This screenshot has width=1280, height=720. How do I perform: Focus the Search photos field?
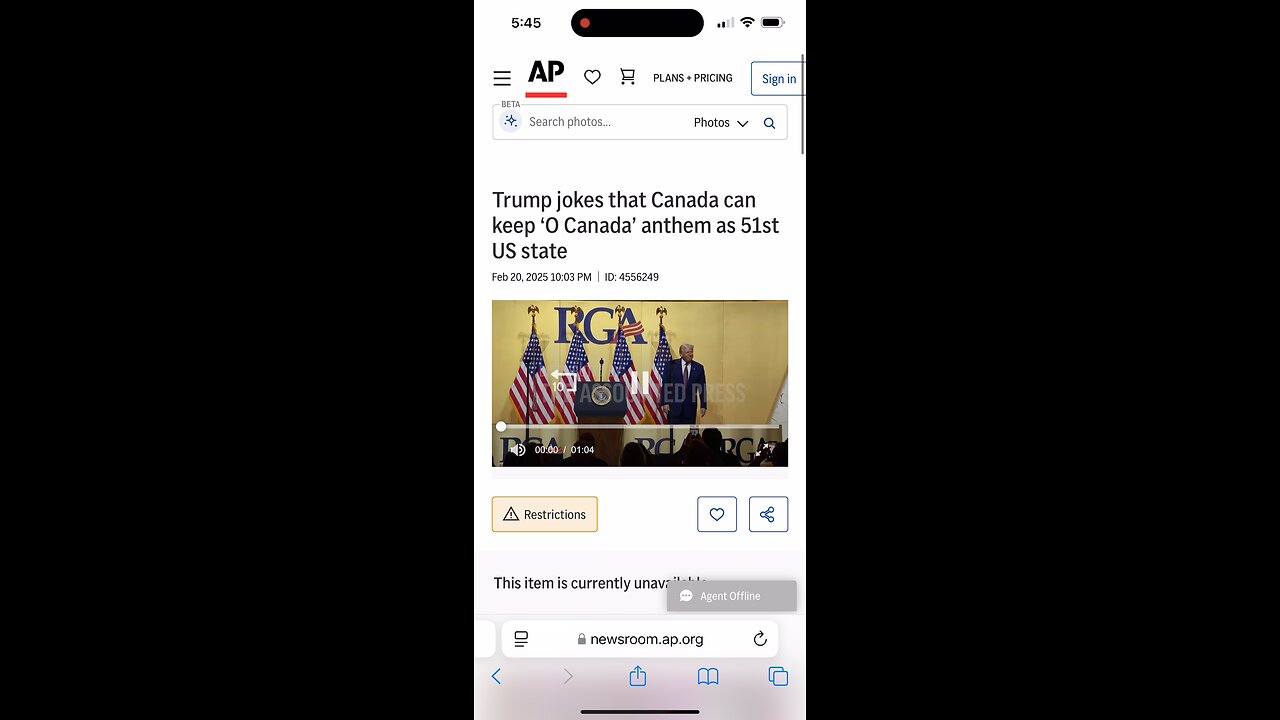[x=600, y=122]
